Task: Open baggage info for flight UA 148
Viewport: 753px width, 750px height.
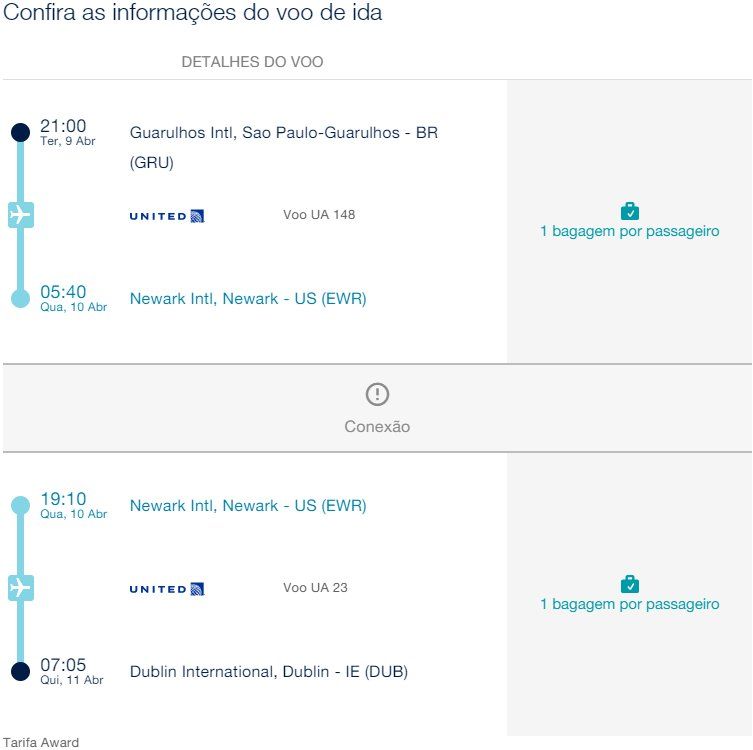Action: click(629, 230)
